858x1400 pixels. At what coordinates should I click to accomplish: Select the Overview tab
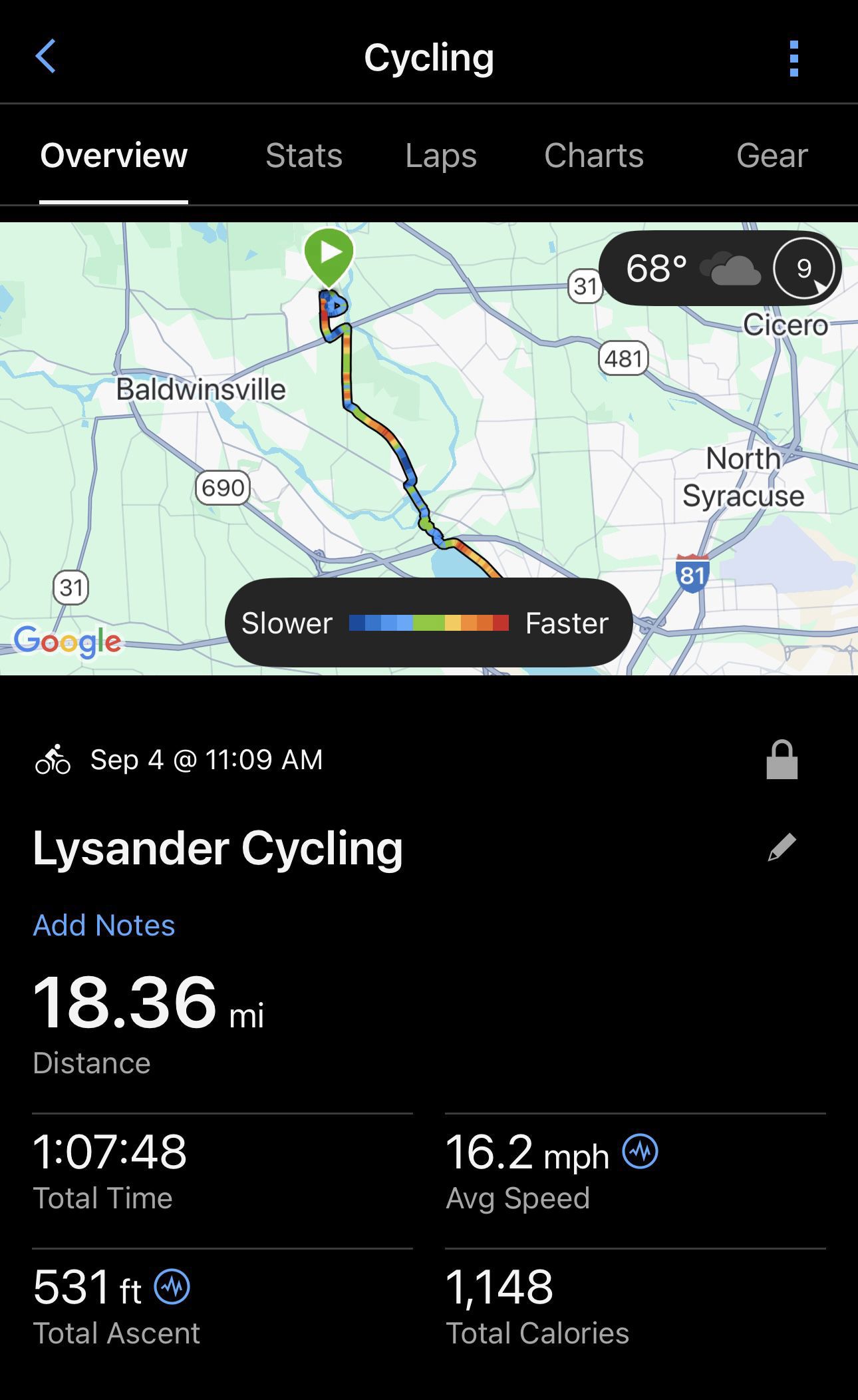pos(114,156)
